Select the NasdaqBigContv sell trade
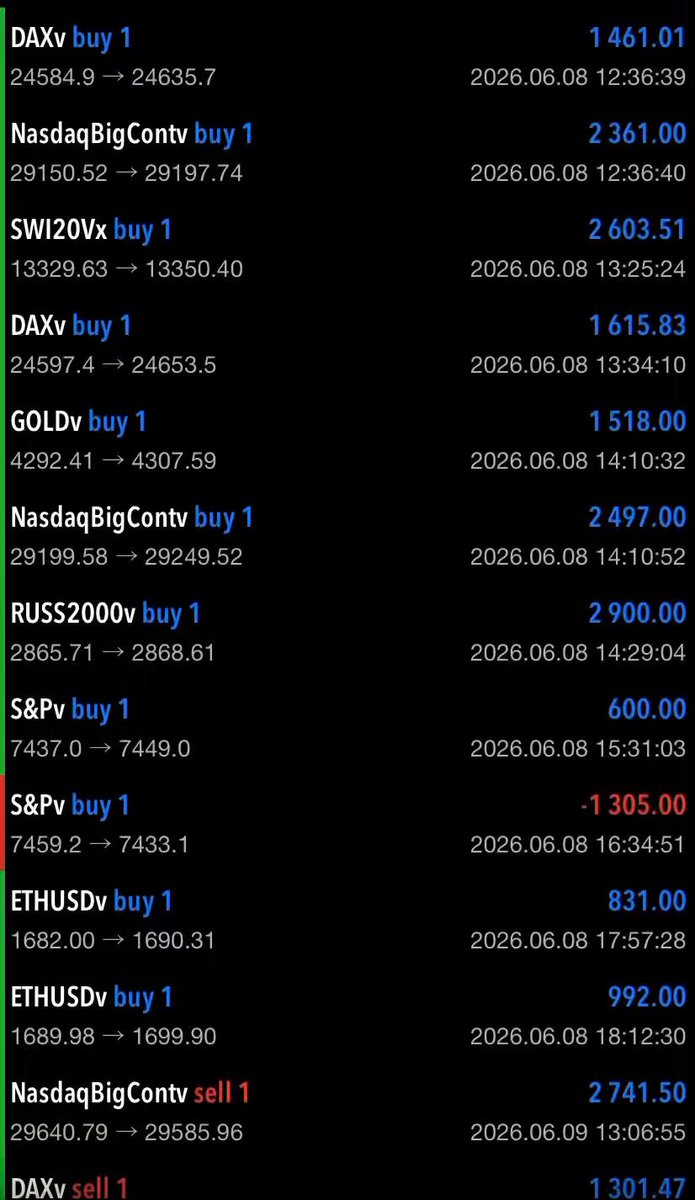 (x=347, y=1113)
